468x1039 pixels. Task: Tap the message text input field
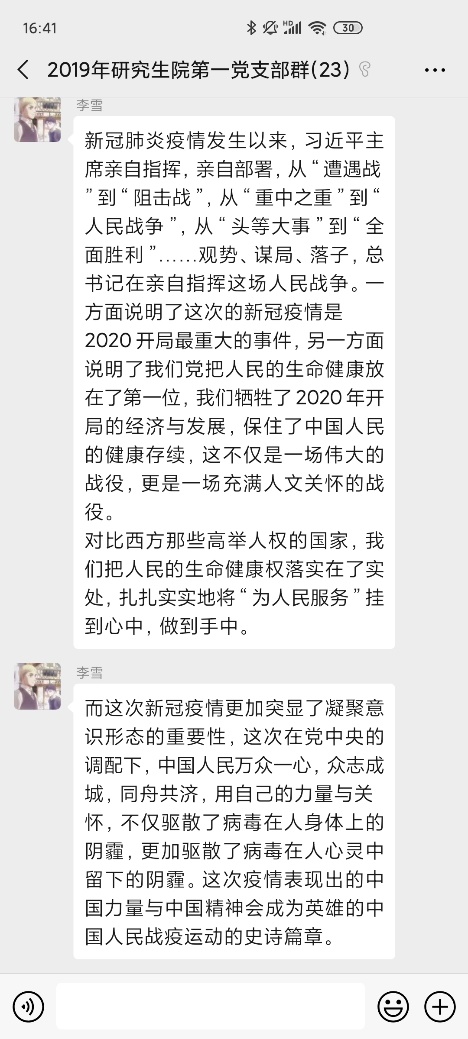tap(210, 1007)
